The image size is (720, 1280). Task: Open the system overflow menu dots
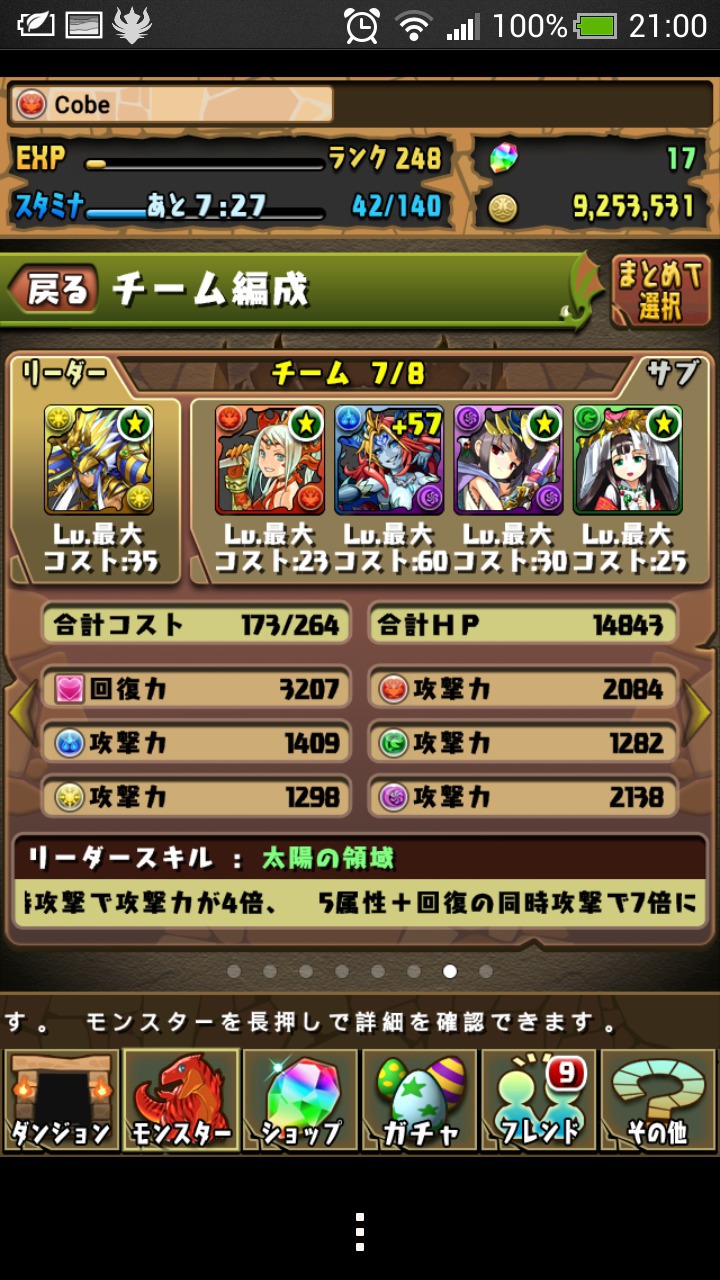(360, 1232)
